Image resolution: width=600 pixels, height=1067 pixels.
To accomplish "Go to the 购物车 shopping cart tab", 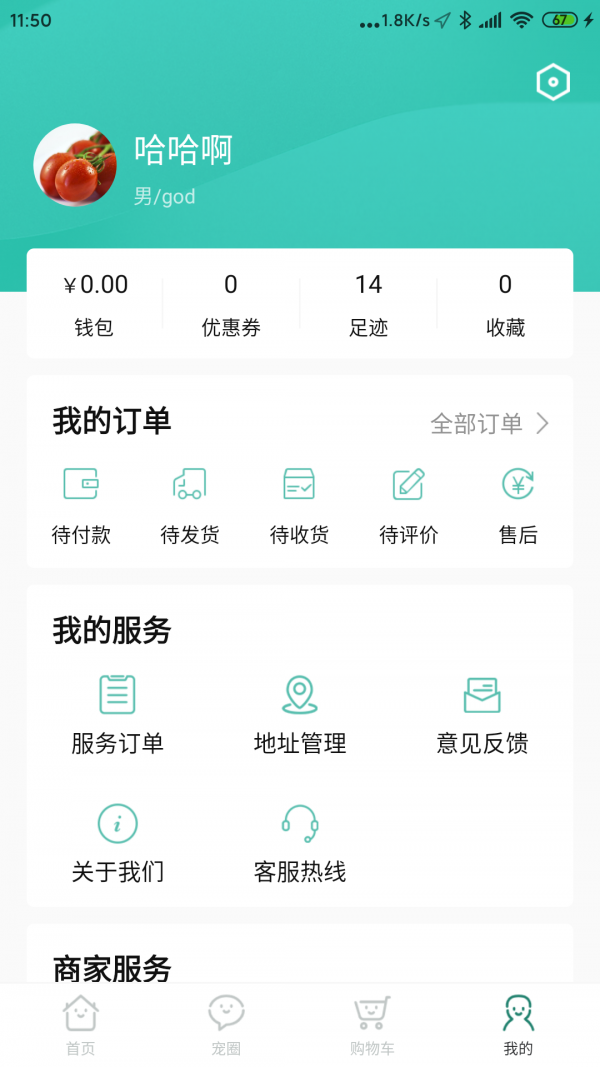I will point(372,1025).
